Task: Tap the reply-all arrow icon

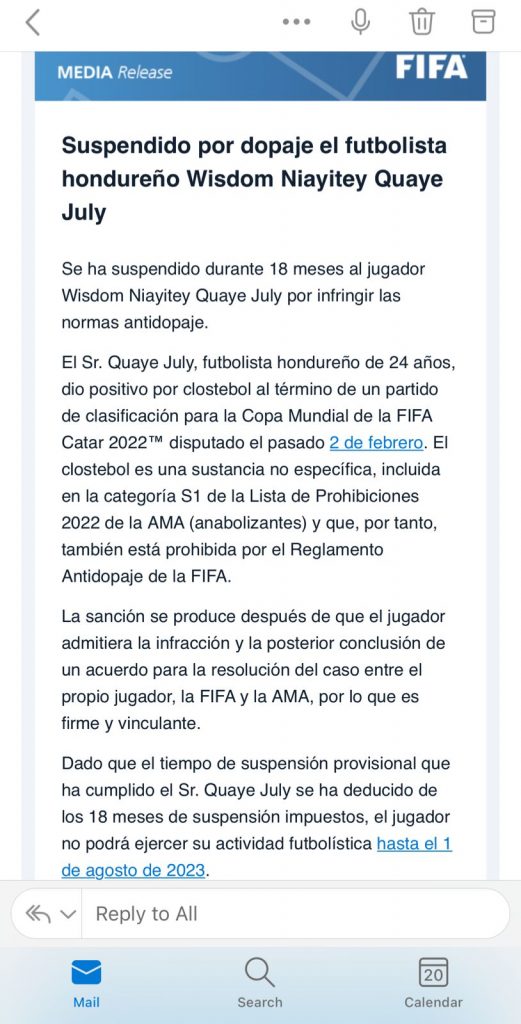Action: point(38,914)
